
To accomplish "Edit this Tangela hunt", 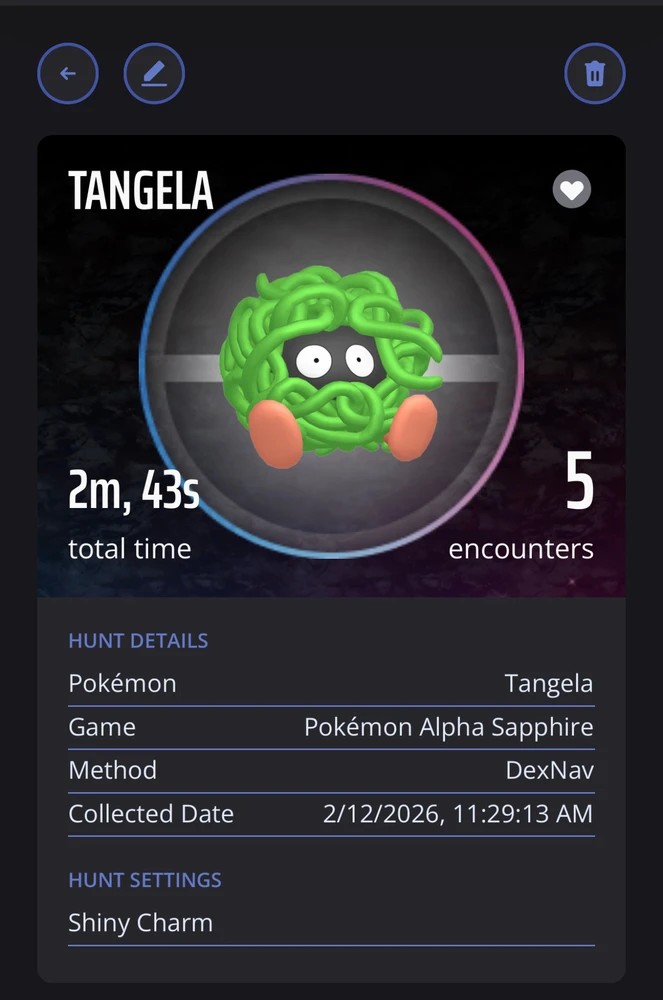I will 154,74.
